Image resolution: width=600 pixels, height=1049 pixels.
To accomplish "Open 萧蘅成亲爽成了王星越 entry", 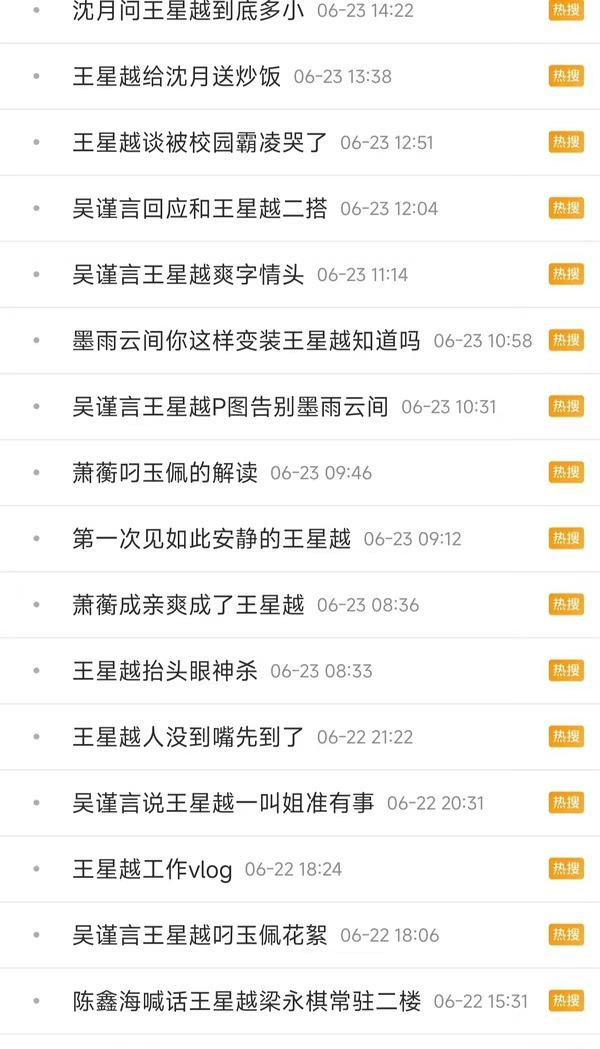I will [188, 604].
